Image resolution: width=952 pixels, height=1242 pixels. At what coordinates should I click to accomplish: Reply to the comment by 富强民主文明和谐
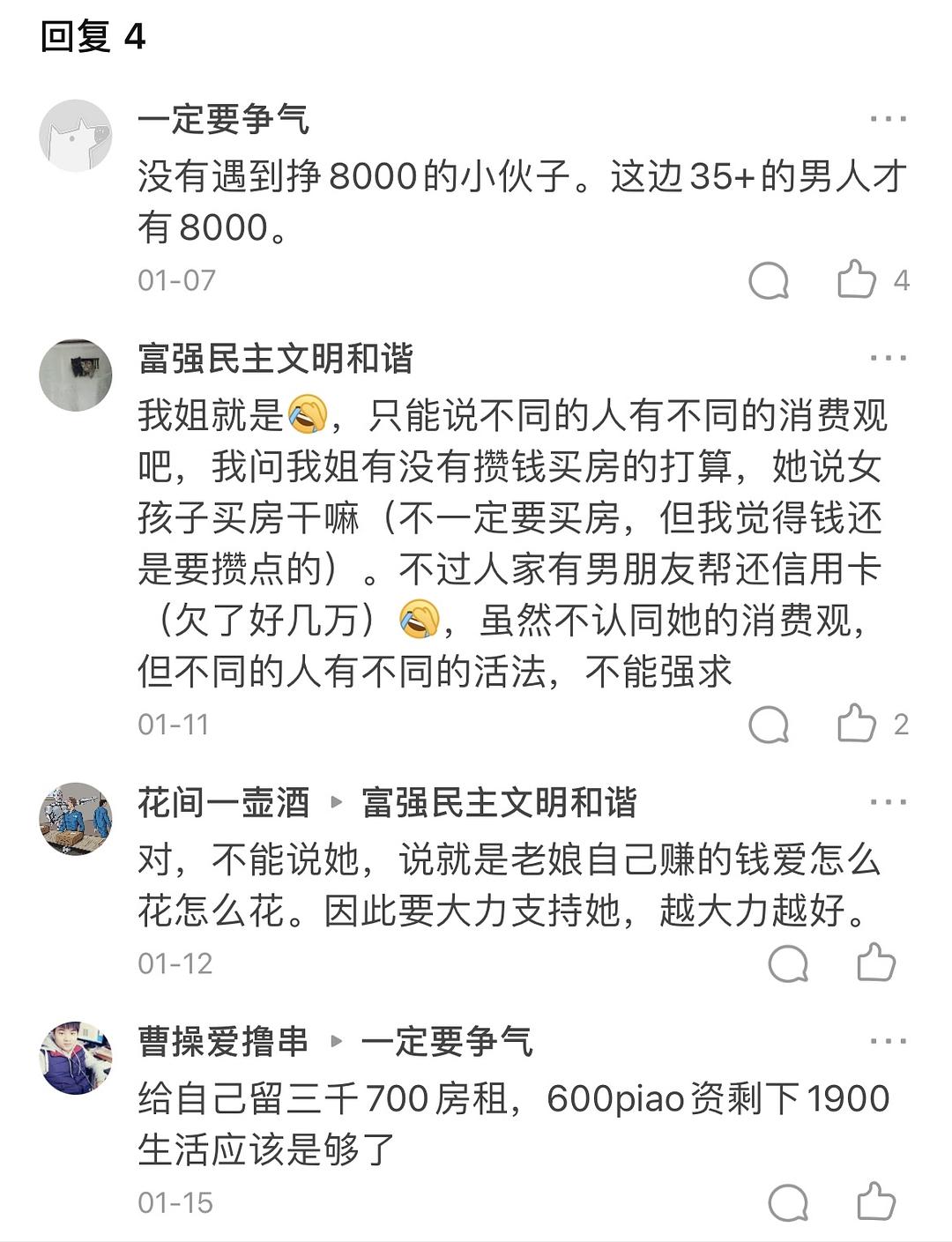[x=768, y=725]
